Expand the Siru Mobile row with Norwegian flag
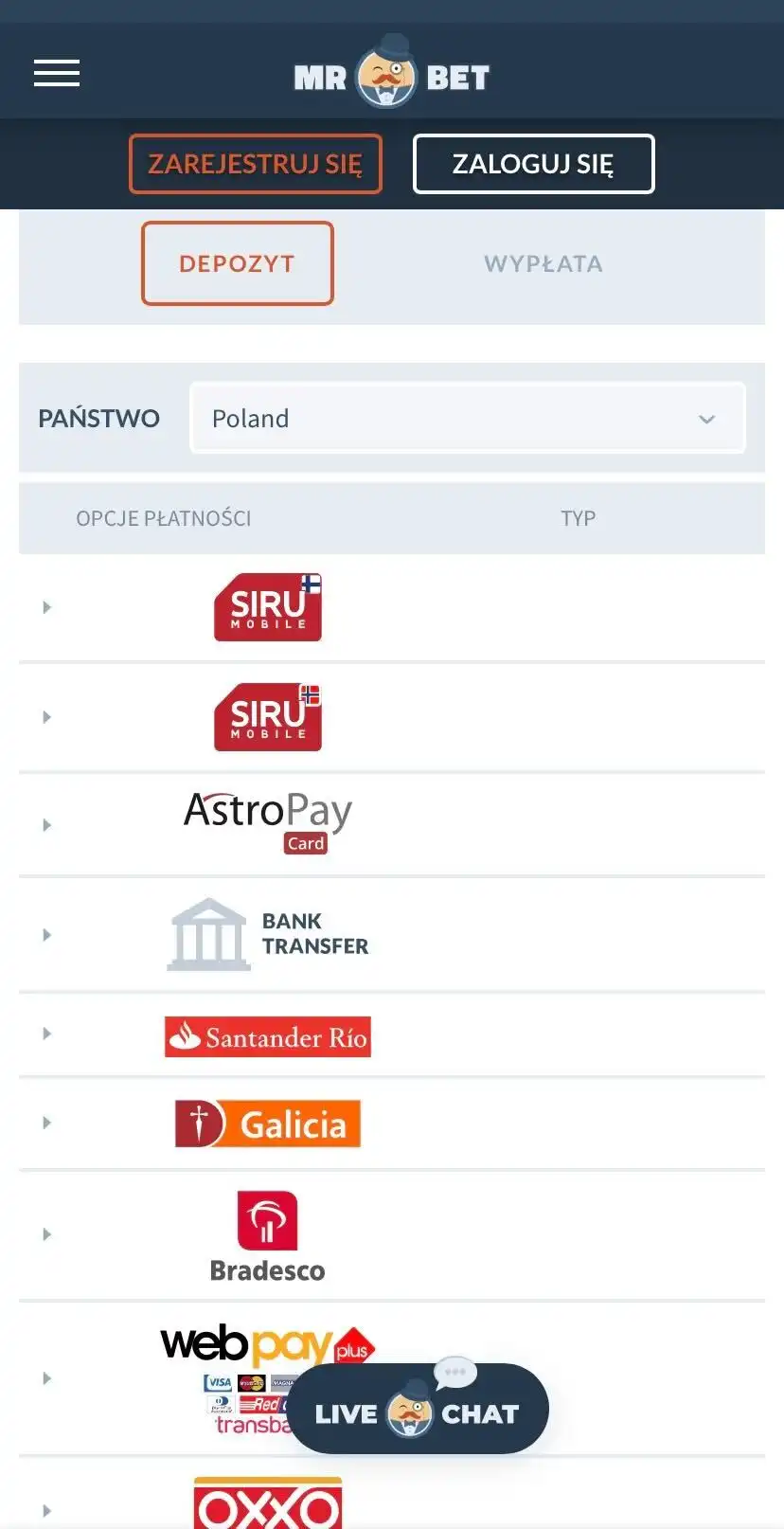 pyautogui.click(x=47, y=717)
